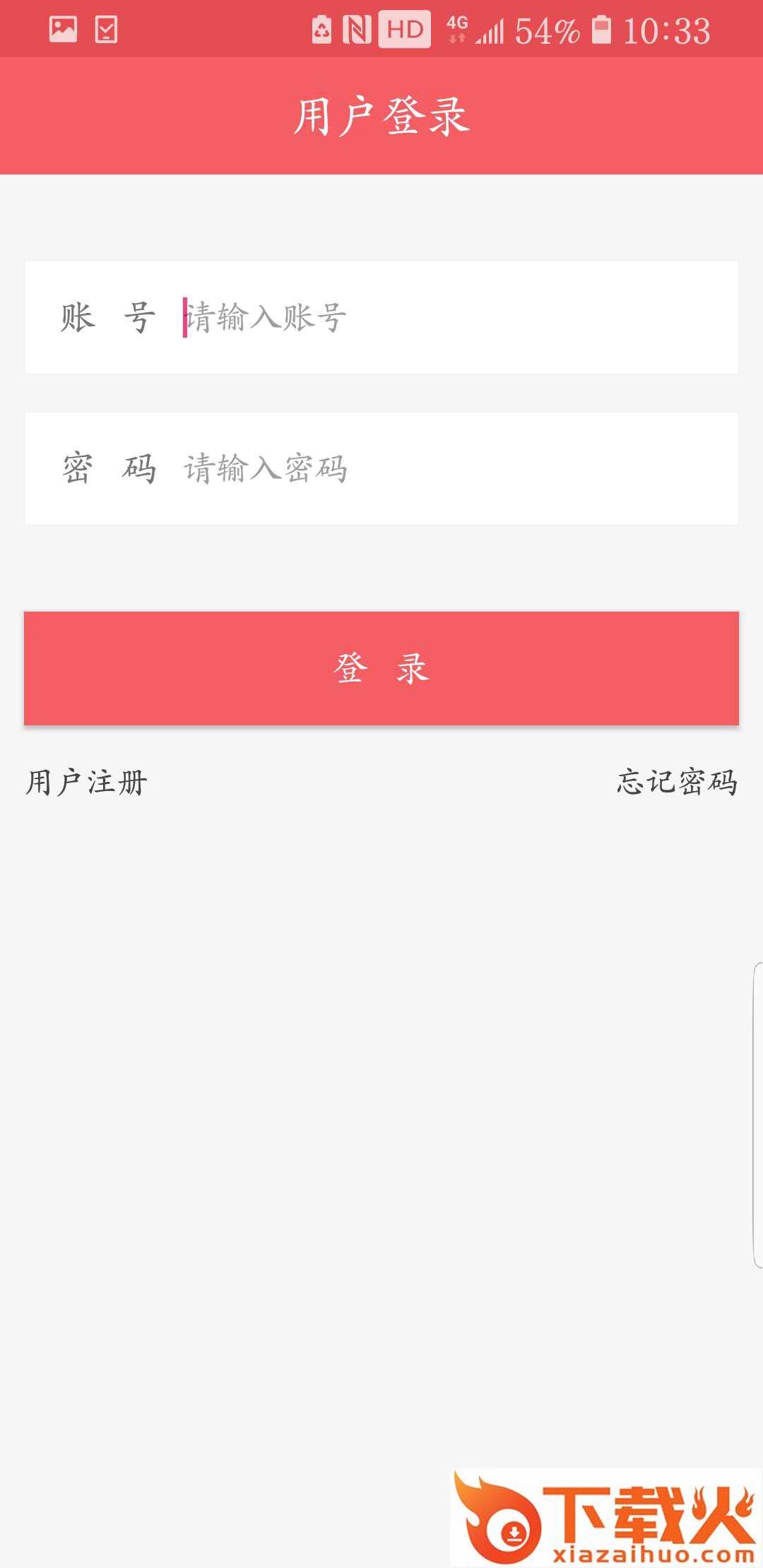
Task: Tap the red 登录 login button
Action: [381, 668]
